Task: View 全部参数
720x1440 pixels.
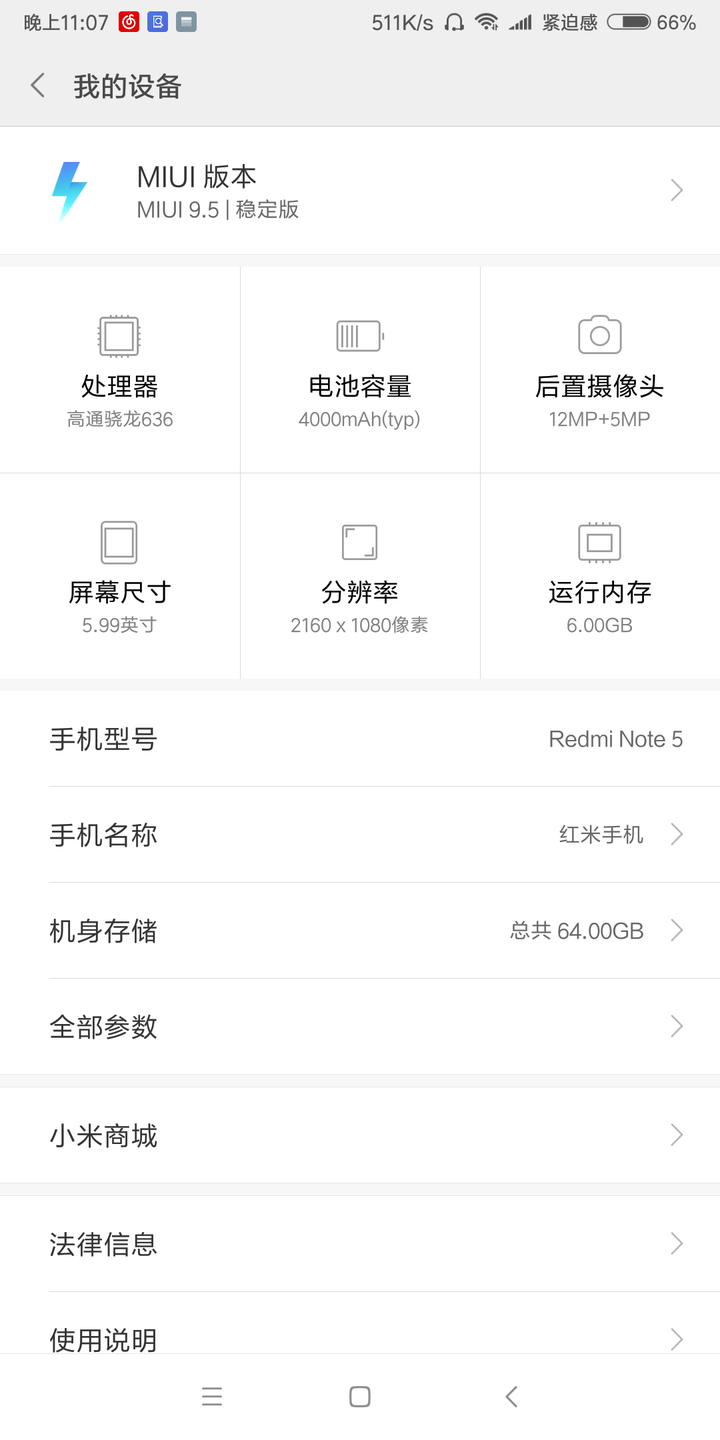Action: click(360, 1027)
